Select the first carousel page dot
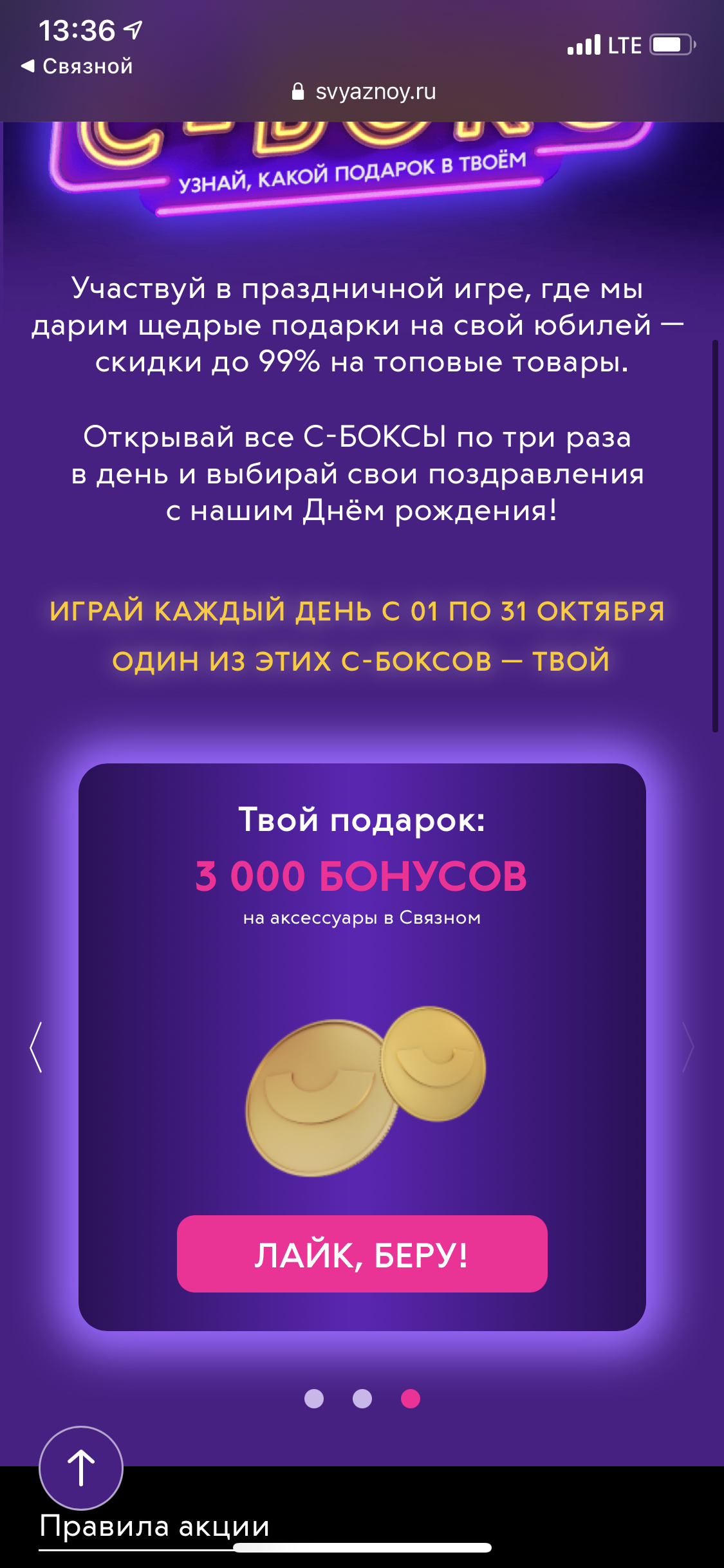 (314, 1399)
